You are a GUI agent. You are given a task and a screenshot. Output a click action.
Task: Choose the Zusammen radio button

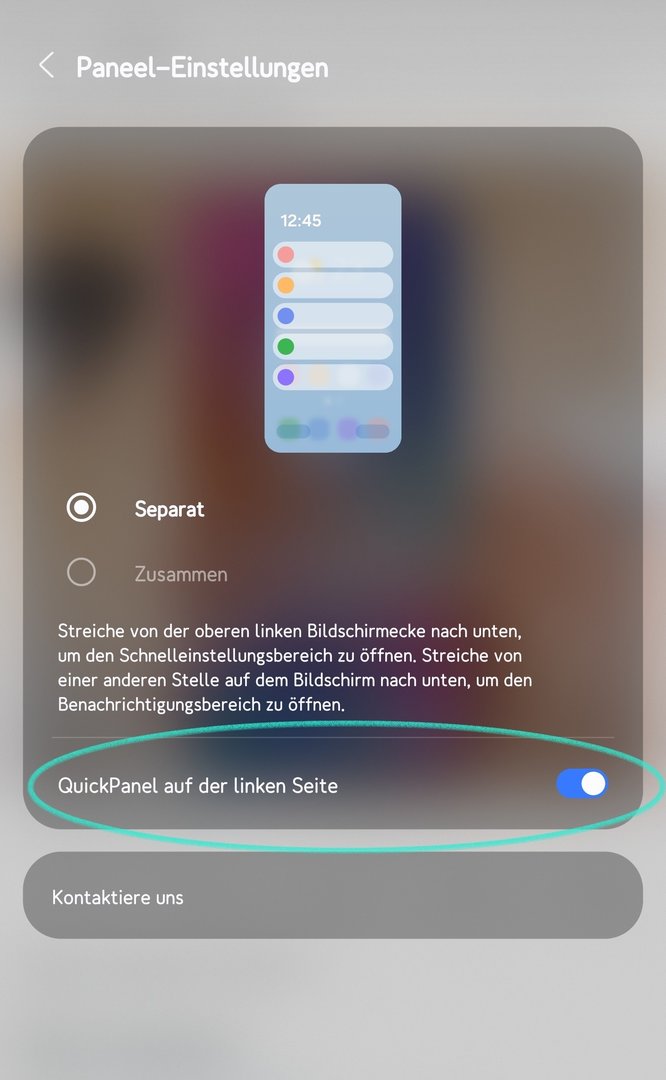81,573
